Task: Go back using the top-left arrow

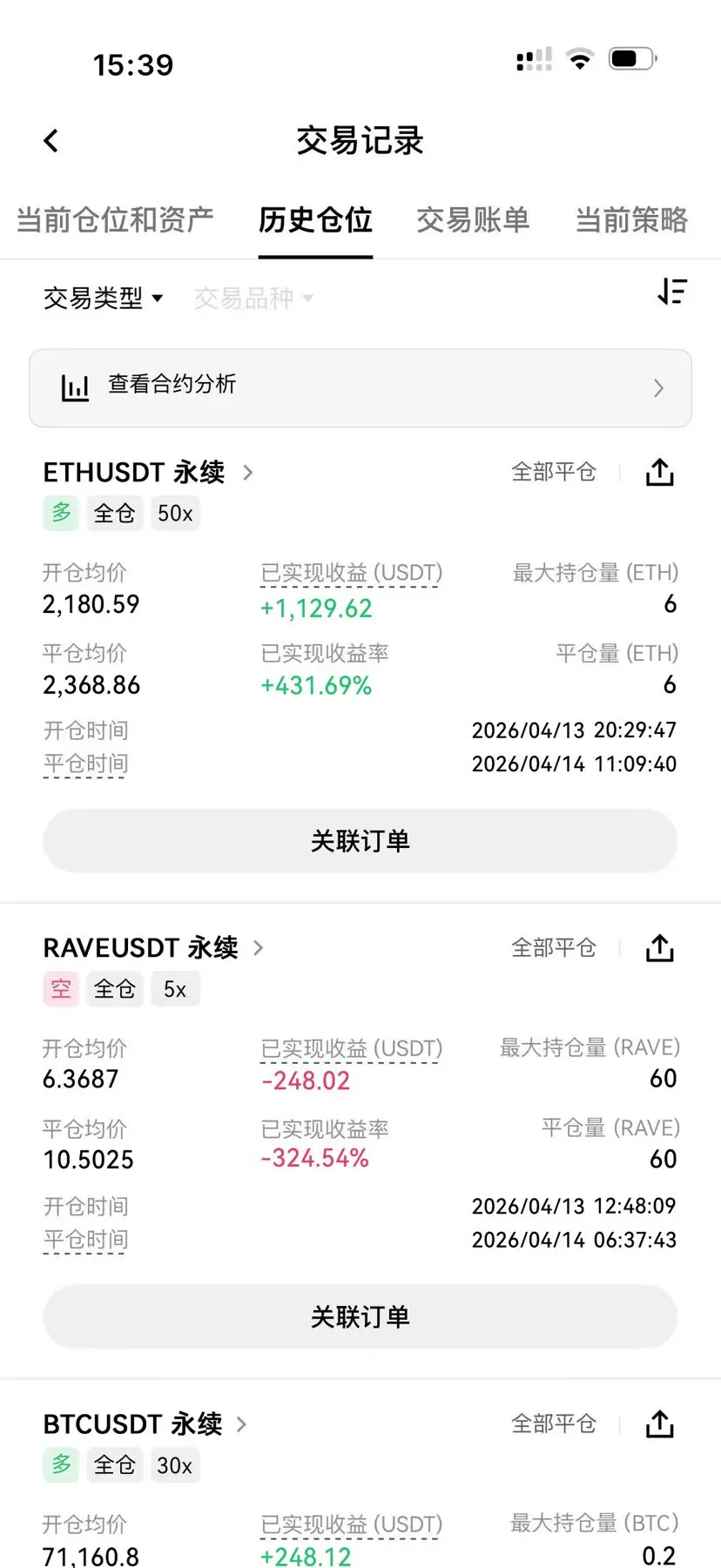Action: [x=51, y=141]
